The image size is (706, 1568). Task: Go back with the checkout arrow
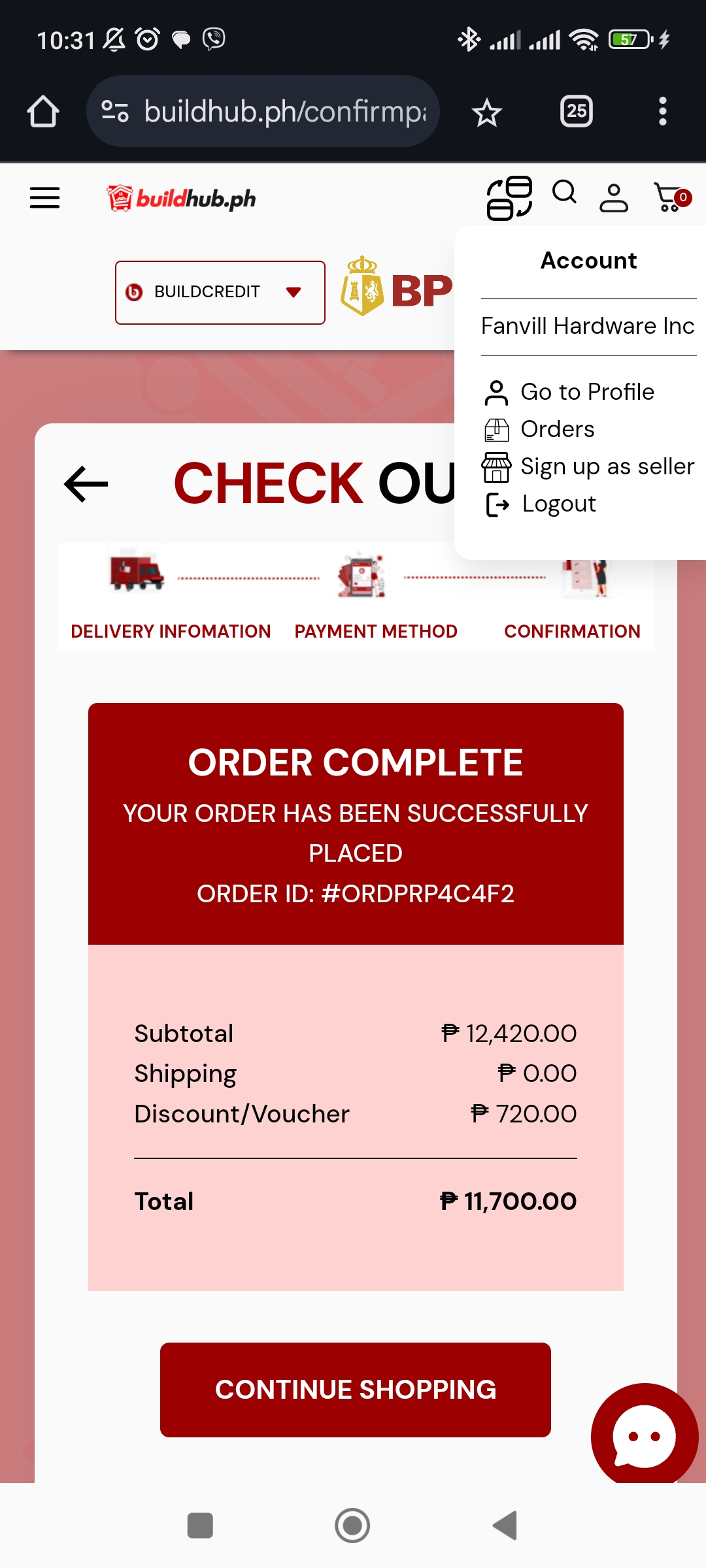(86, 484)
